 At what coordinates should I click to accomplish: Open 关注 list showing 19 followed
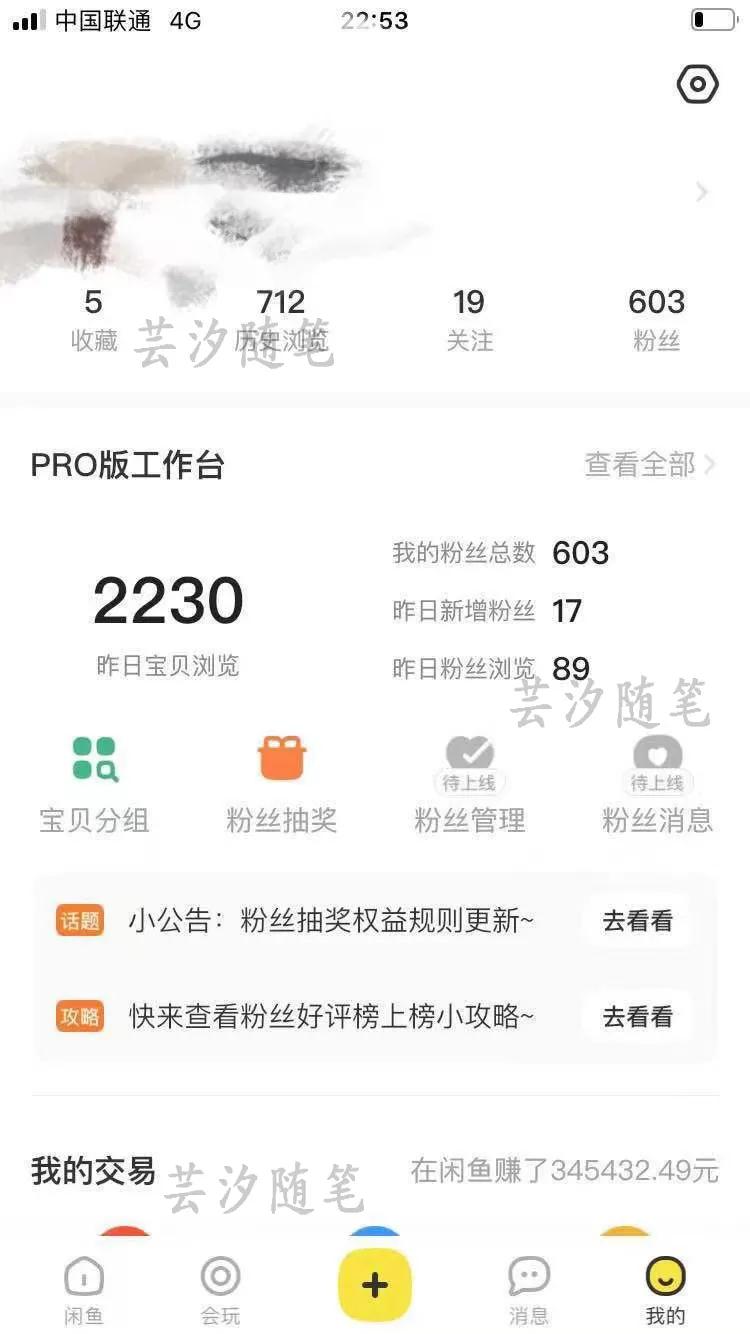469,318
